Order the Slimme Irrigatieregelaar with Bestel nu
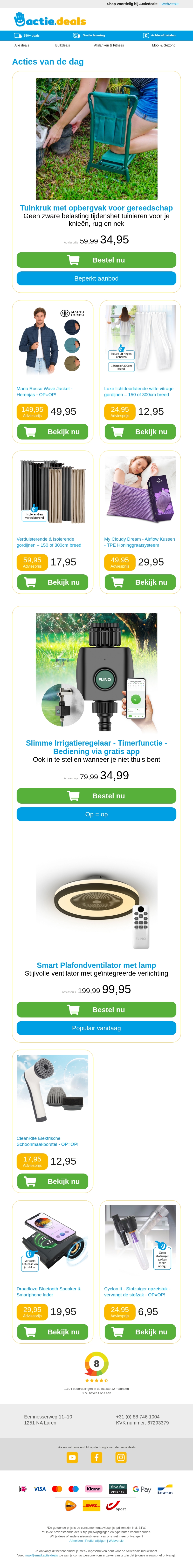The height and width of the screenshot is (1568, 193). pos(96,796)
